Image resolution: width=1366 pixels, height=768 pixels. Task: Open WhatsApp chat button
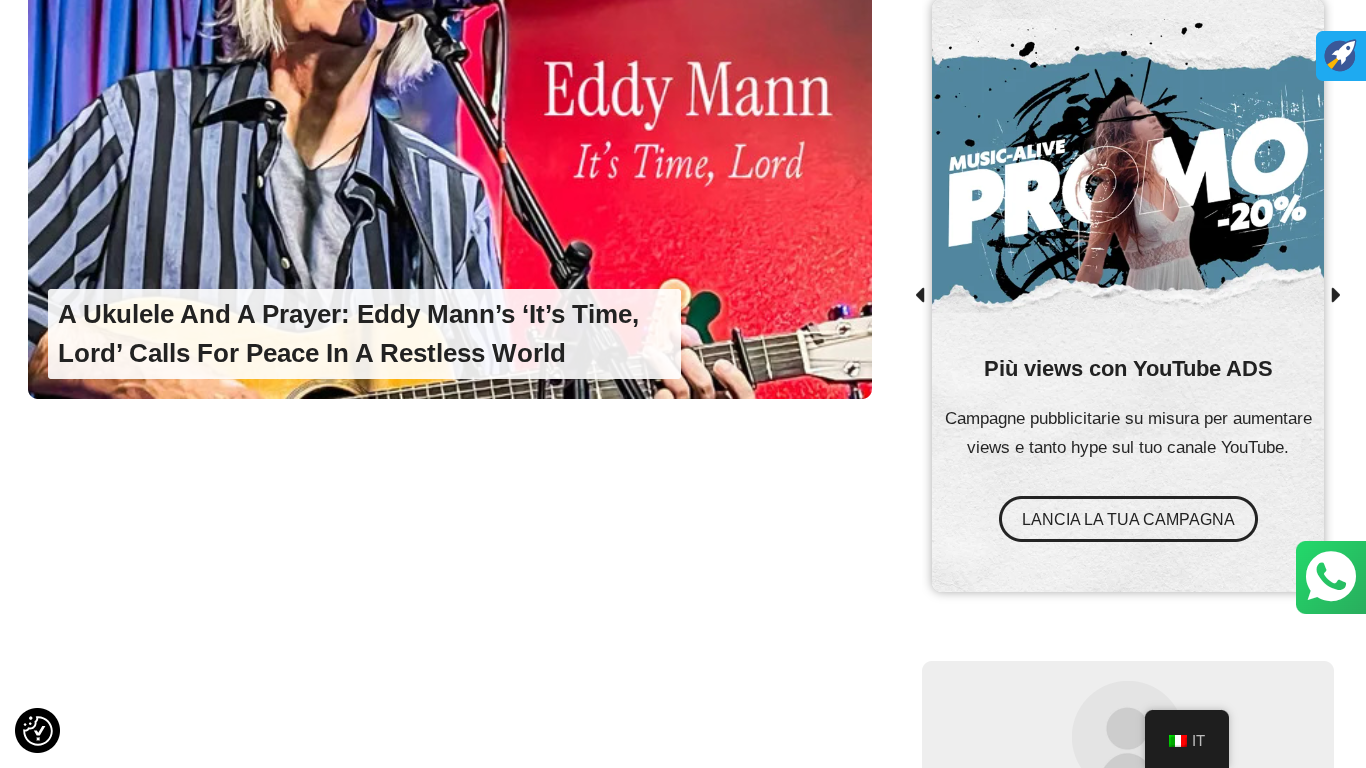point(1331,578)
